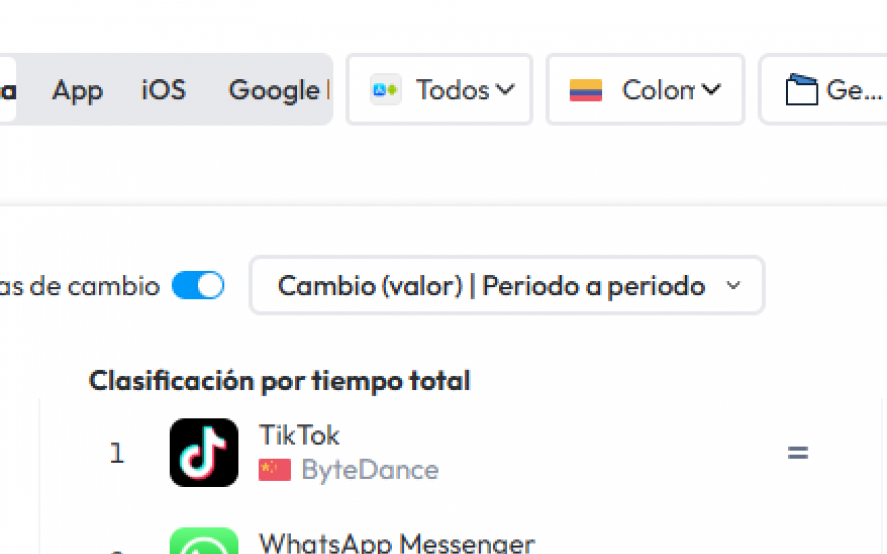Open the WhatsApp Messenger row

point(396,543)
